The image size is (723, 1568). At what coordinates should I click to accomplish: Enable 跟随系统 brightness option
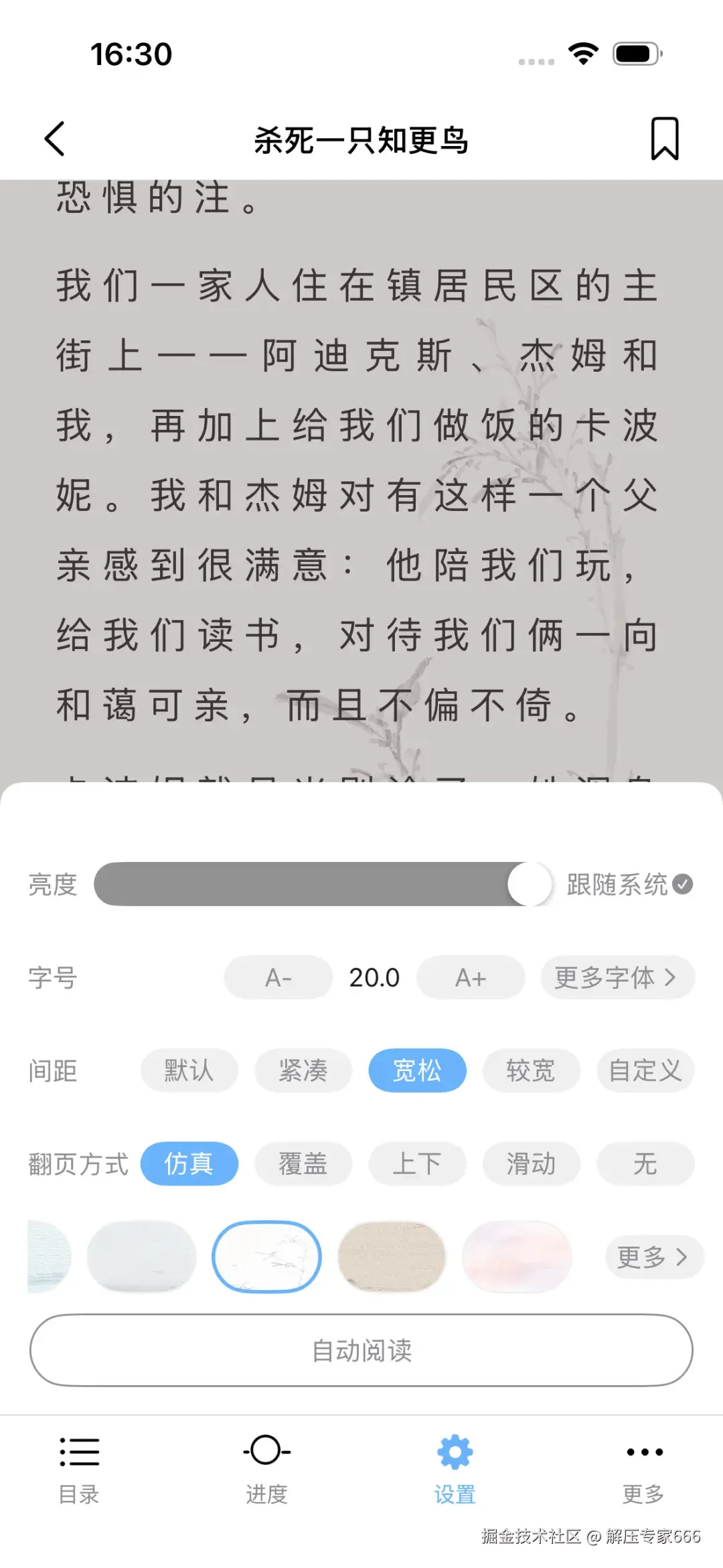pos(628,884)
